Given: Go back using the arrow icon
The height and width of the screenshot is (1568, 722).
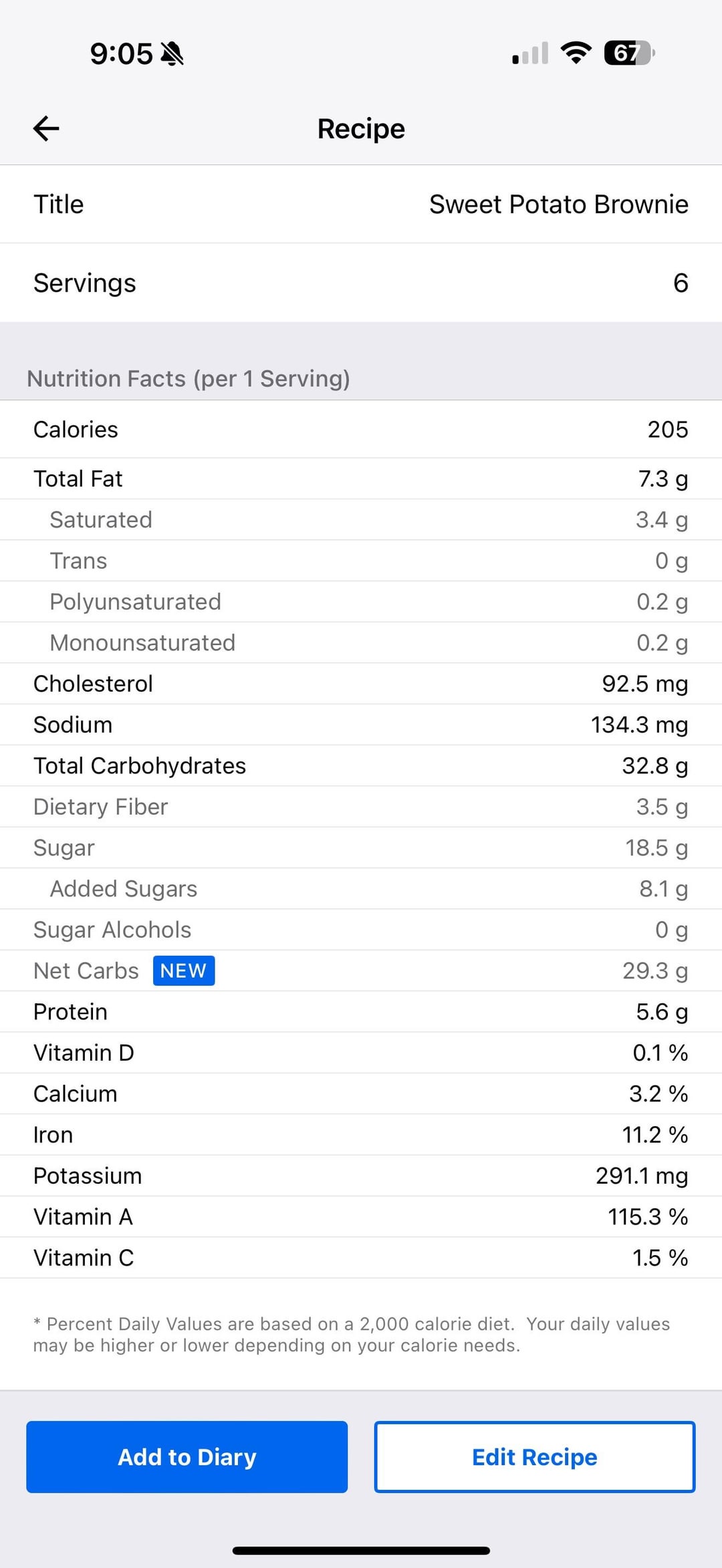Looking at the screenshot, I should tap(46, 128).
